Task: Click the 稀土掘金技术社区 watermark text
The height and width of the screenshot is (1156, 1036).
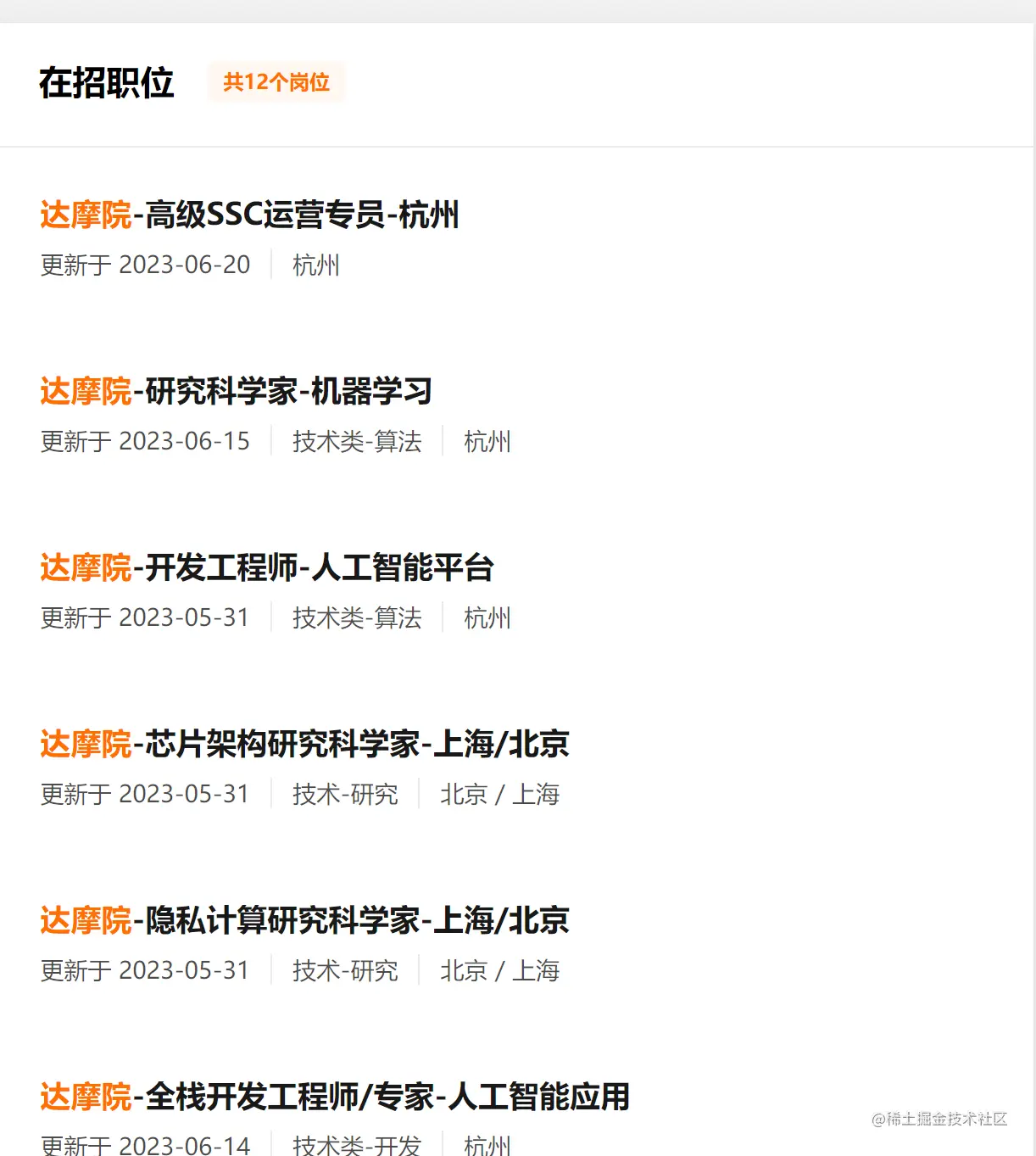Action: (x=939, y=1121)
